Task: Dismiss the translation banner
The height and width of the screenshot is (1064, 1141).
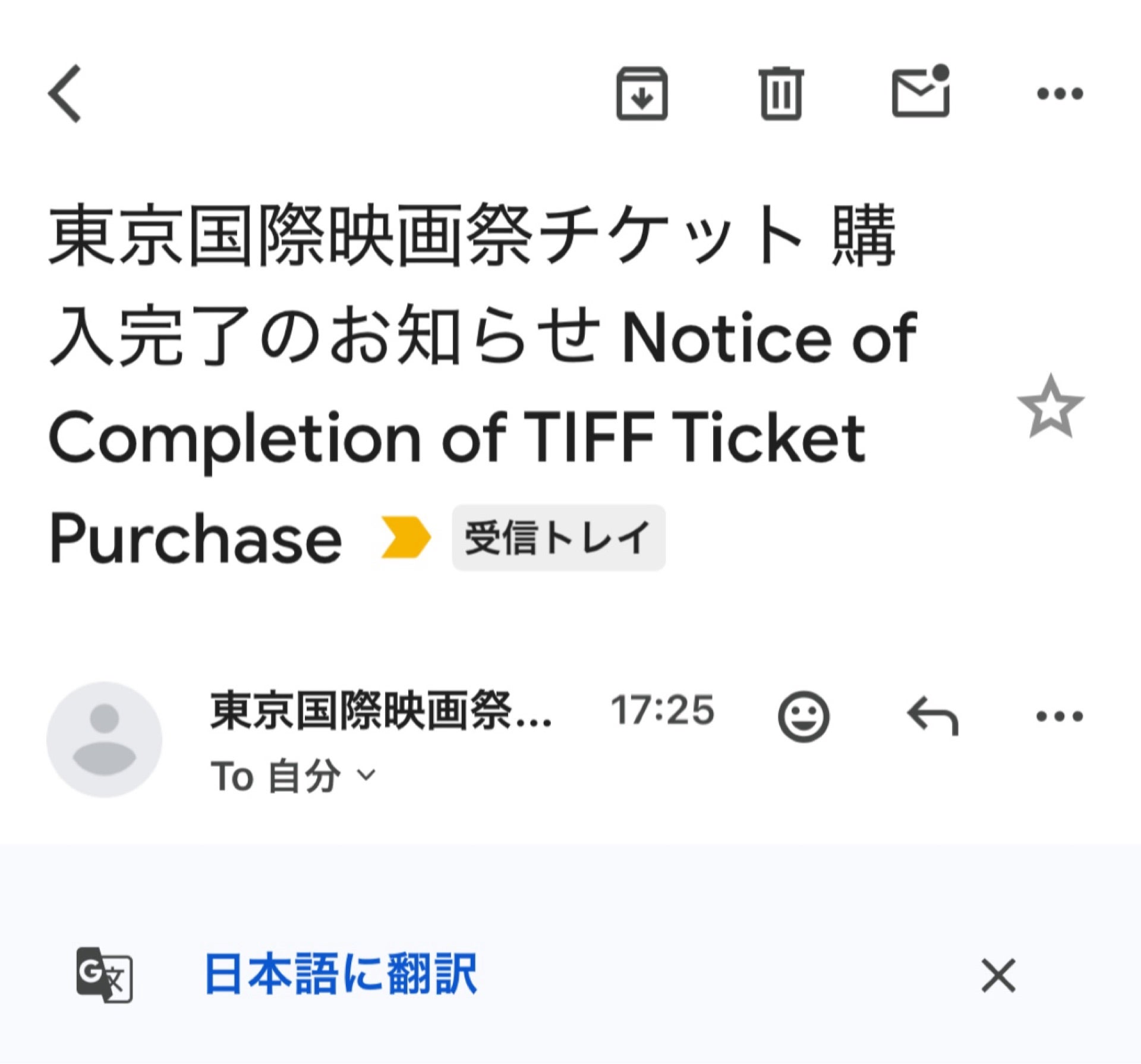Action: click(998, 975)
